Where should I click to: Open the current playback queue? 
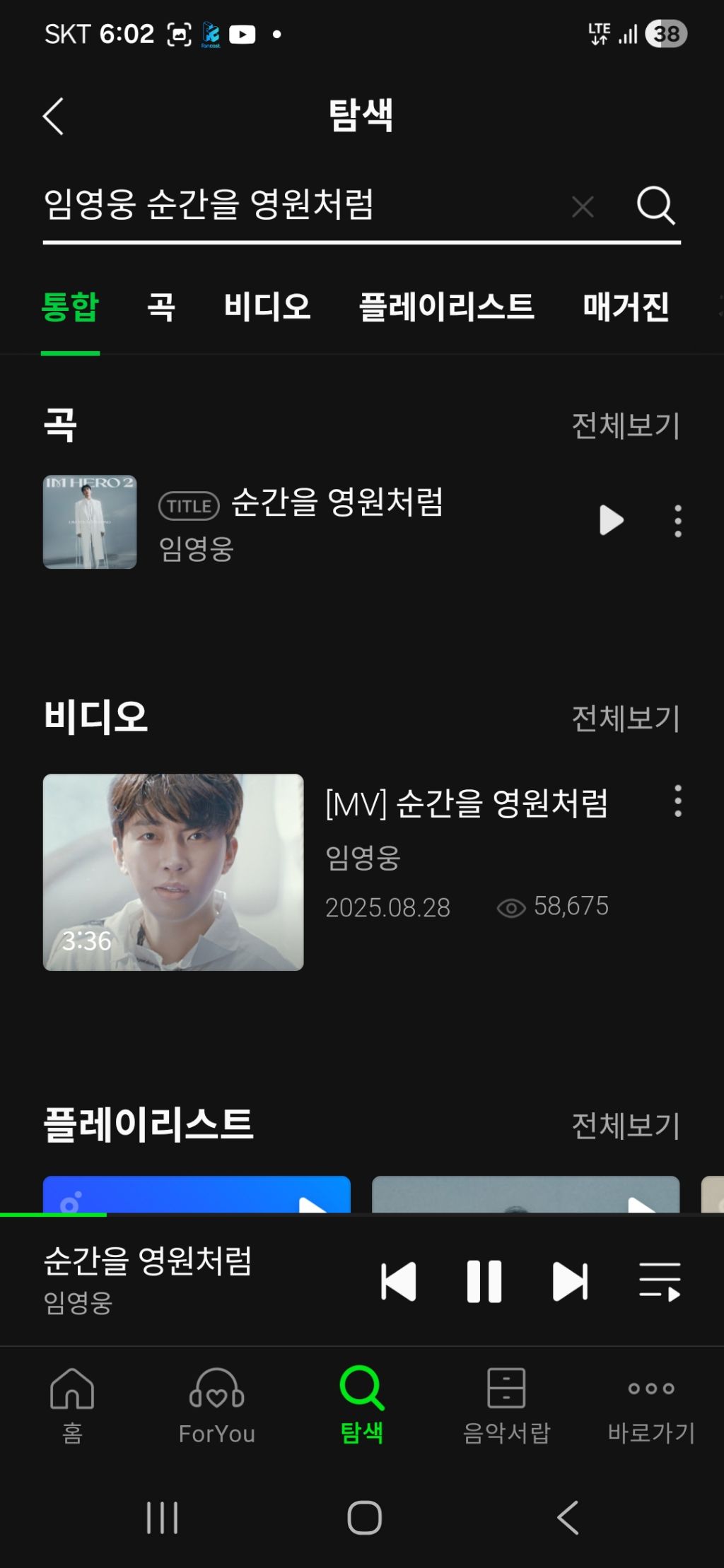click(659, 1281)
